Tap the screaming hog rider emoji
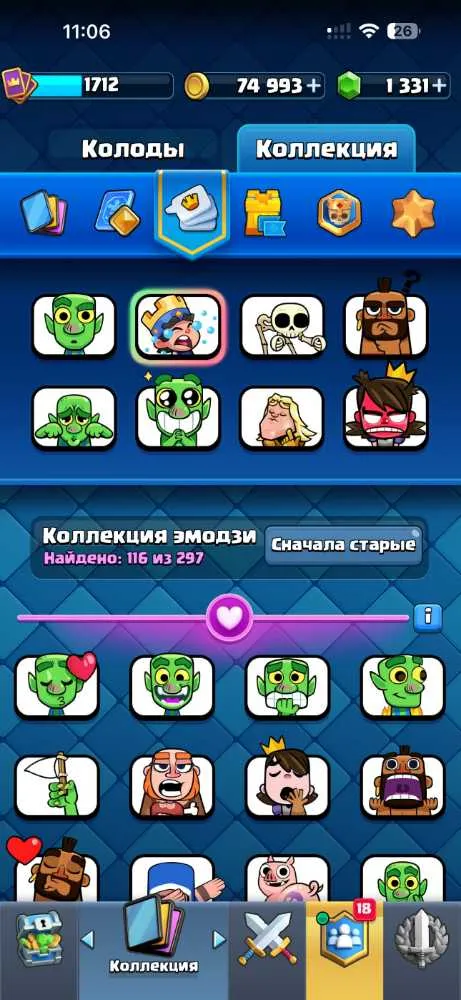The width and height of the screenshot is (461, 1000). [402, 785]
